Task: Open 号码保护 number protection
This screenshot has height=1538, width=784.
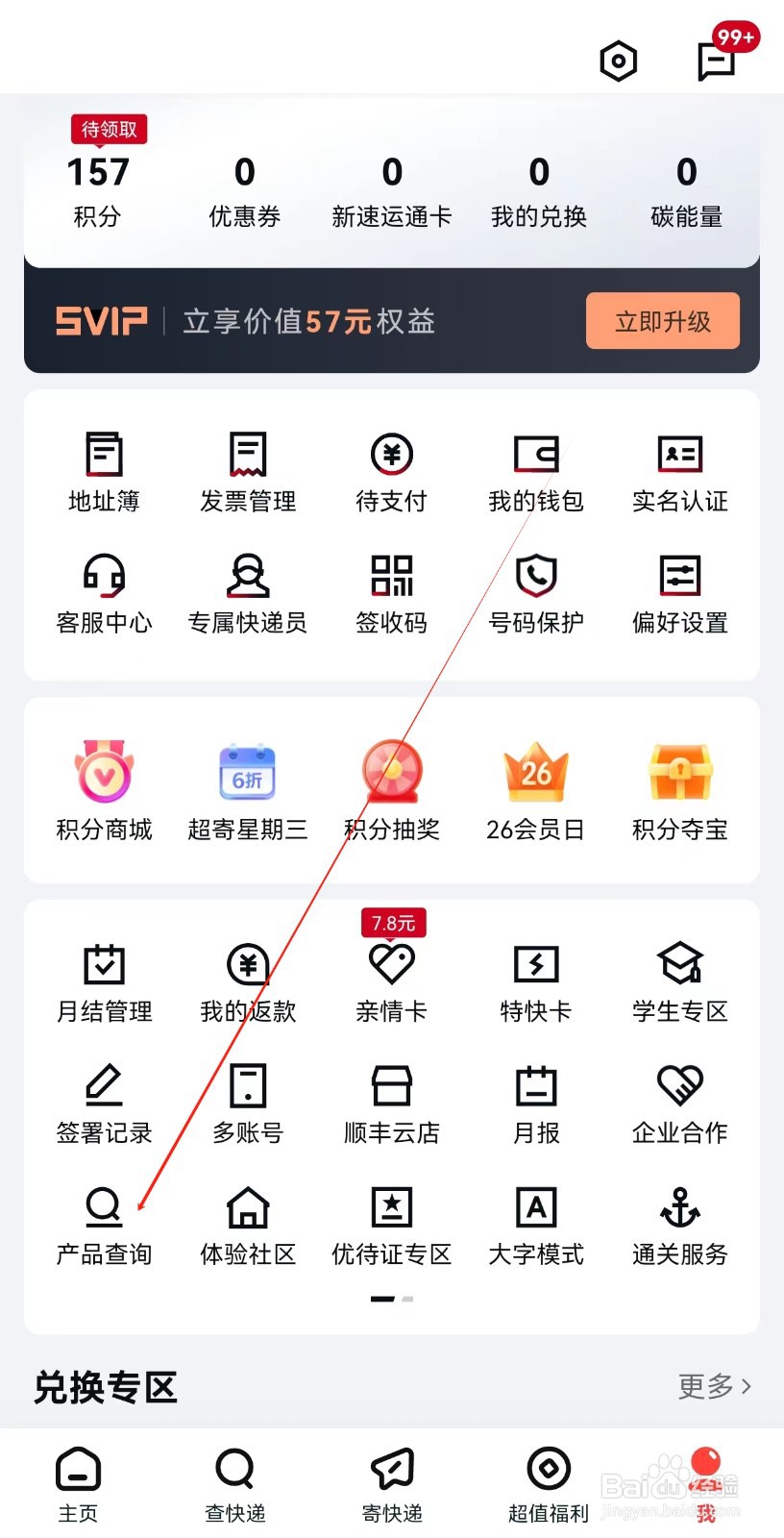Action: click(535, 594)
